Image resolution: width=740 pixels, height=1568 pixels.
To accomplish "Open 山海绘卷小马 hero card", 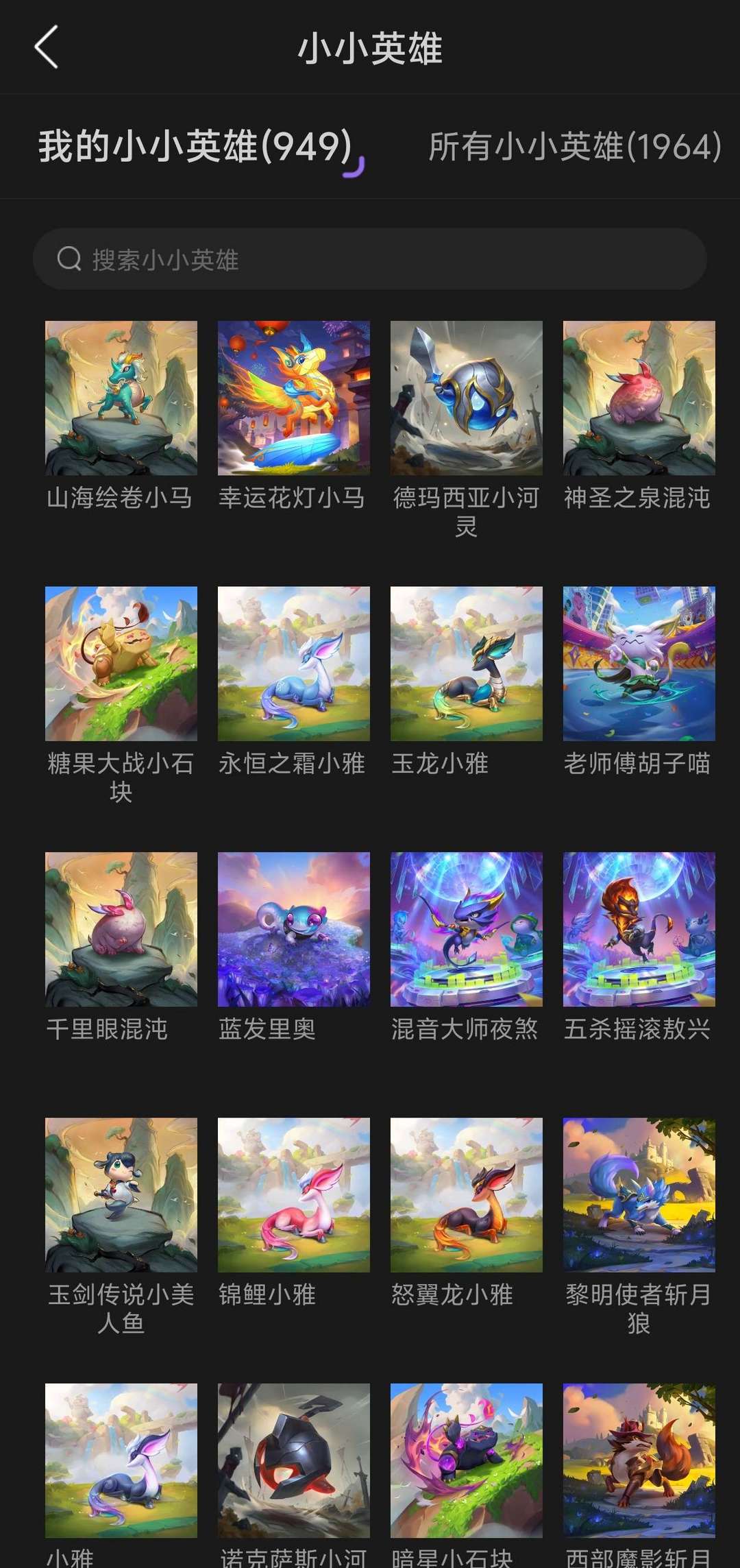I will (x=121, y=398).
